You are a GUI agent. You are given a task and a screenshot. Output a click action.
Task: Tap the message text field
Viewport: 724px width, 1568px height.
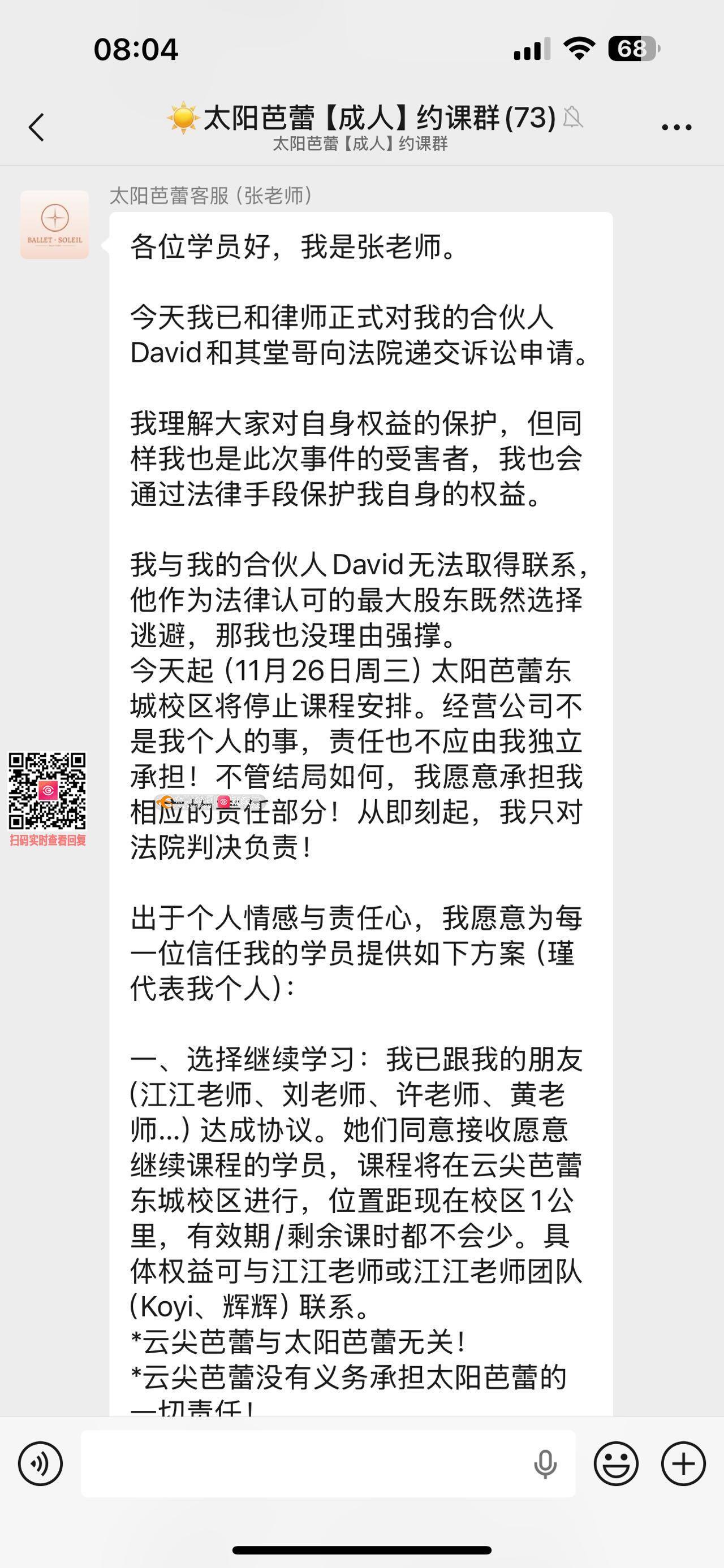point(304,1463)
